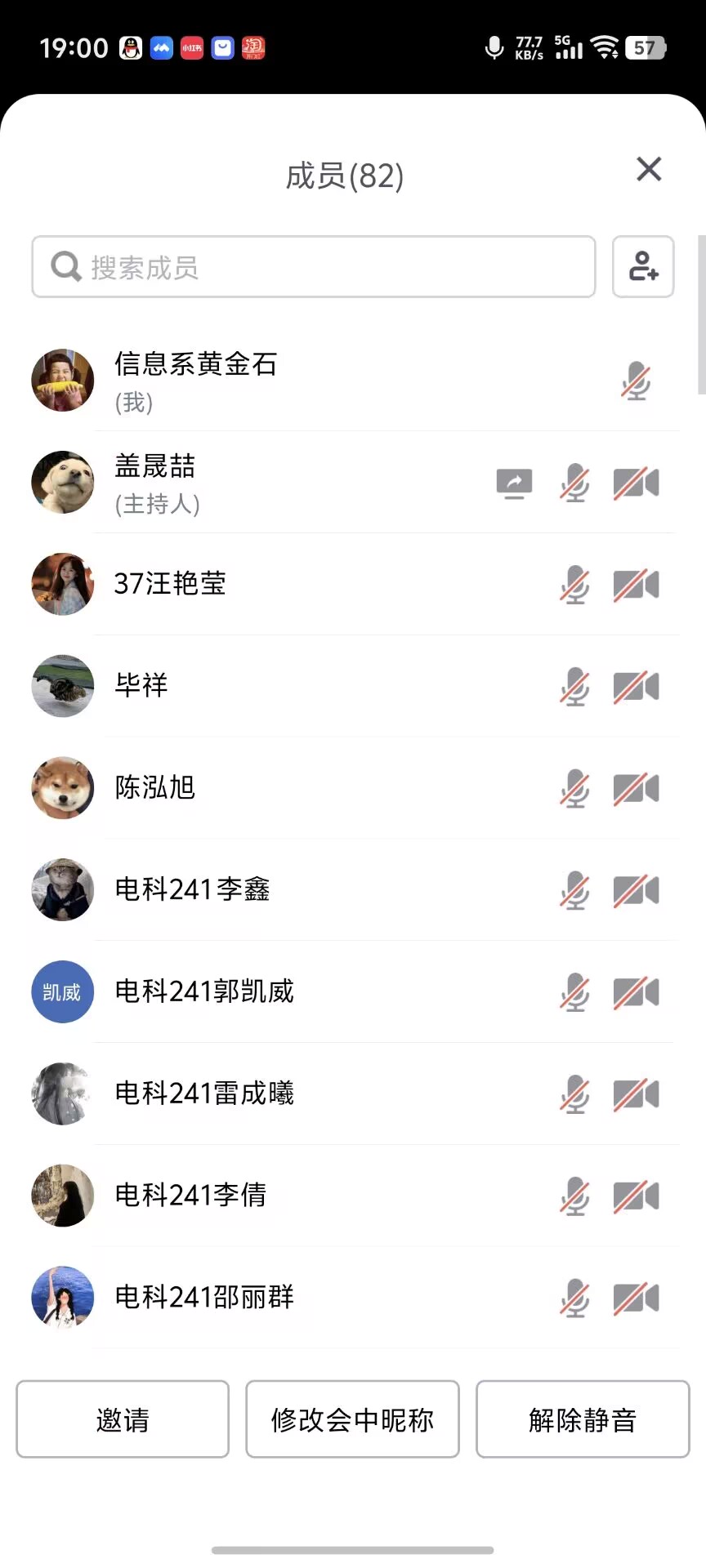Unmute yourself with 解除静音
706x1568 pixels.
coord(583,1419)
